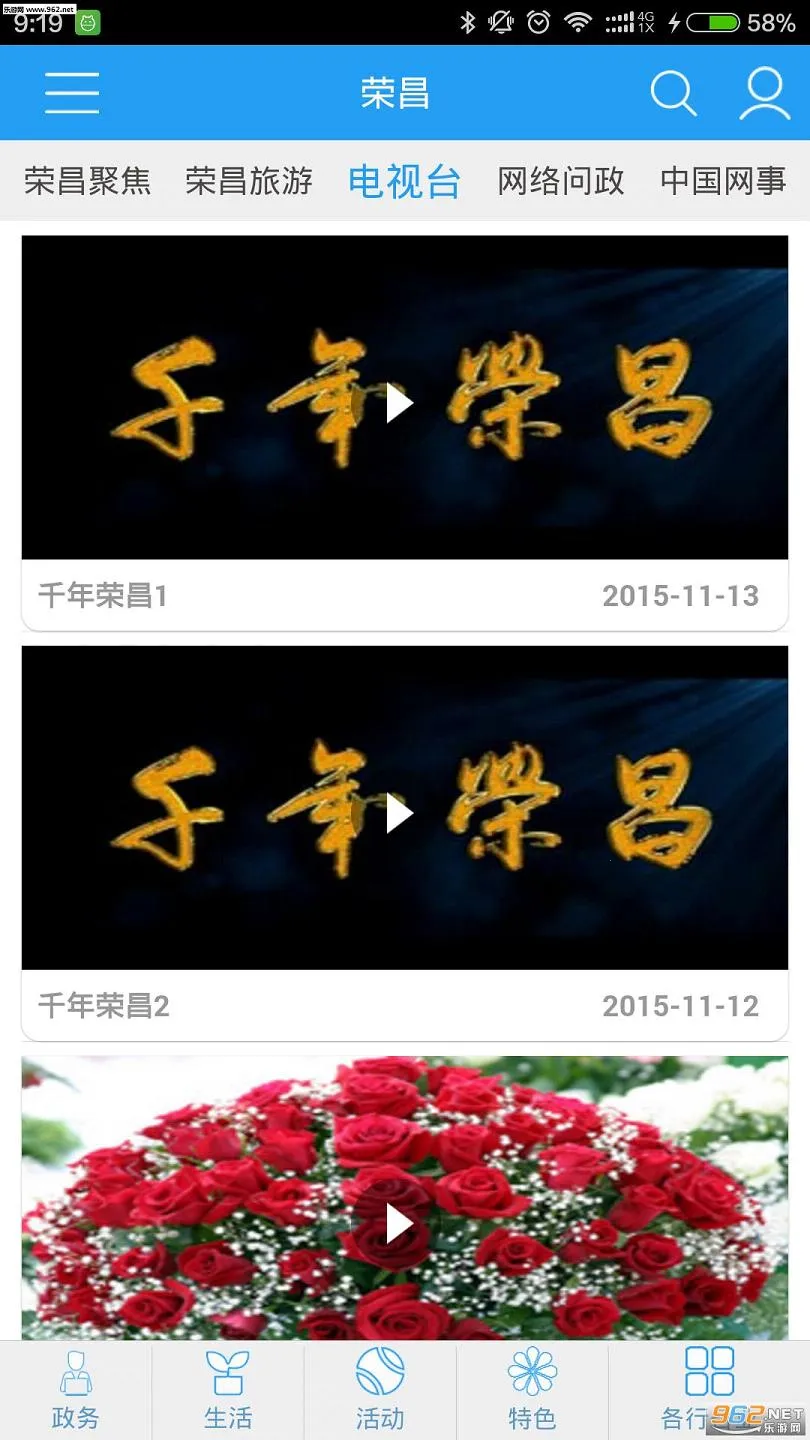Select the 电视台 active tab
This screenshot has width=810, height=1440.
click(404, 181)
